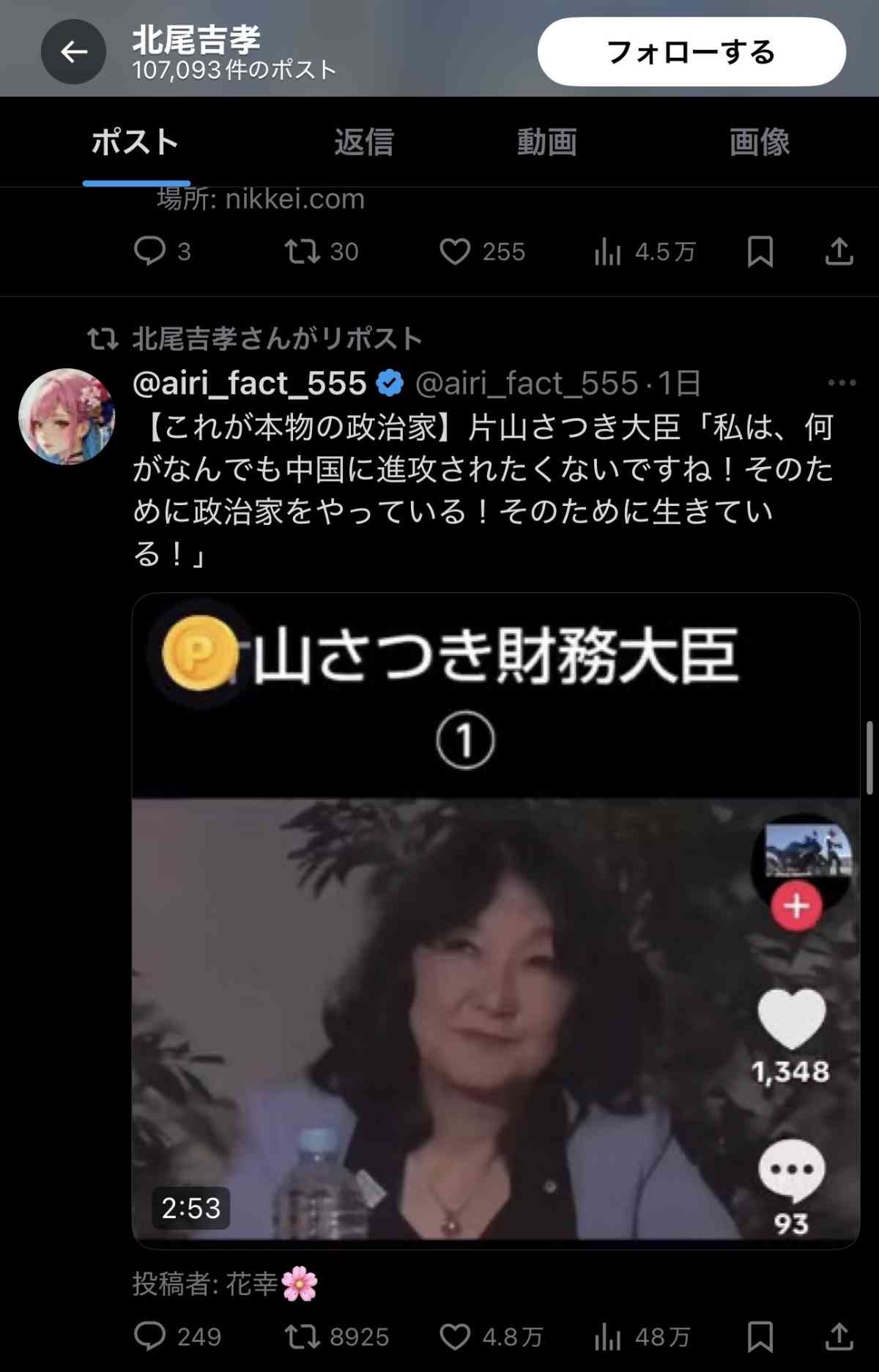Switch to the 返信 tab
The height and width of the screenshot is (1372, 879).
click(x=364, y=142)
